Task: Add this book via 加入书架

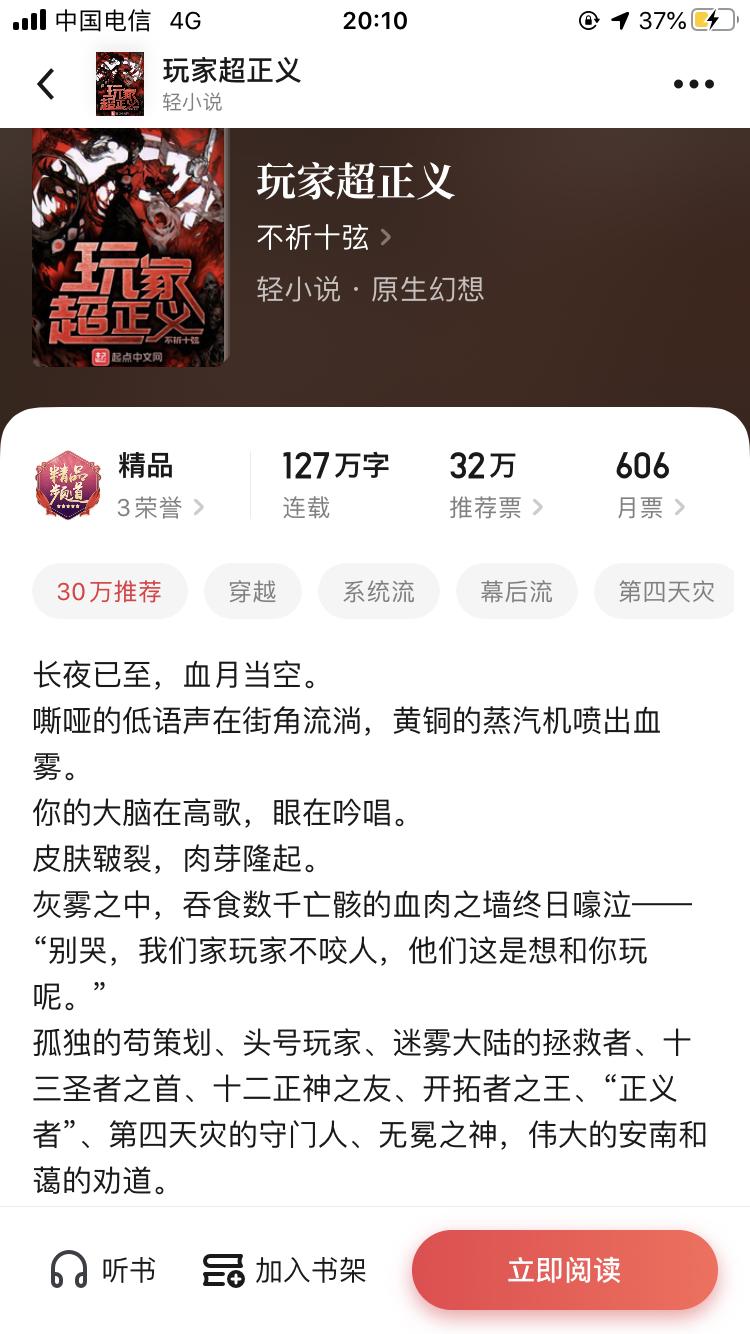Action: (x=285, y=1270)
